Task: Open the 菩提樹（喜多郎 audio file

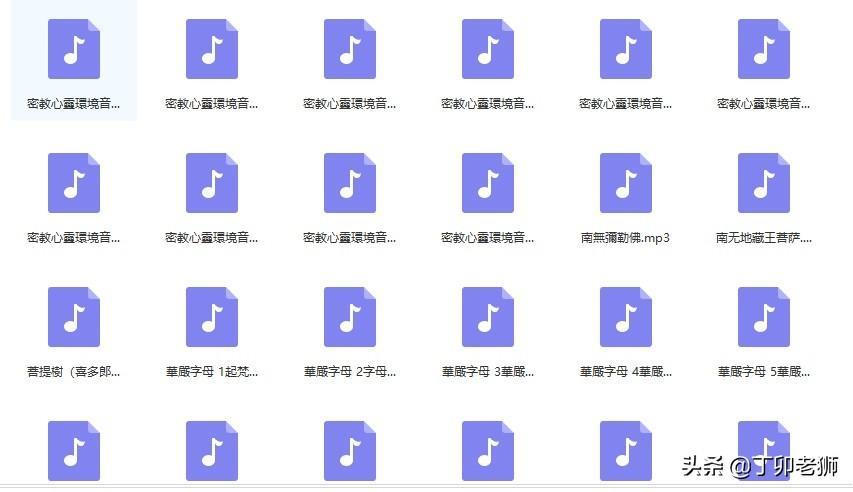Action: tap(74, 318)
